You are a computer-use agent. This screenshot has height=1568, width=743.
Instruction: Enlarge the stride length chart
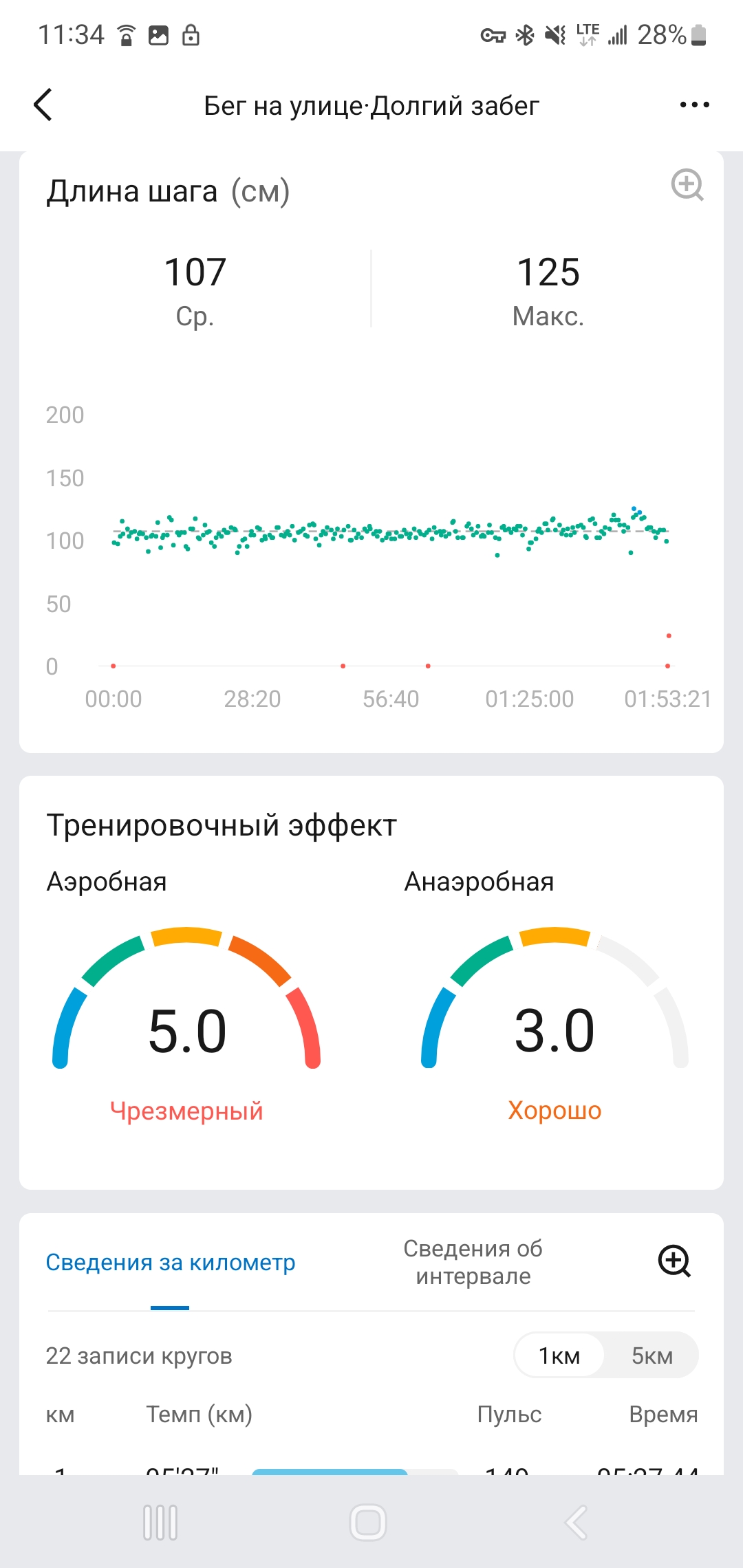(x=687, y=185)
